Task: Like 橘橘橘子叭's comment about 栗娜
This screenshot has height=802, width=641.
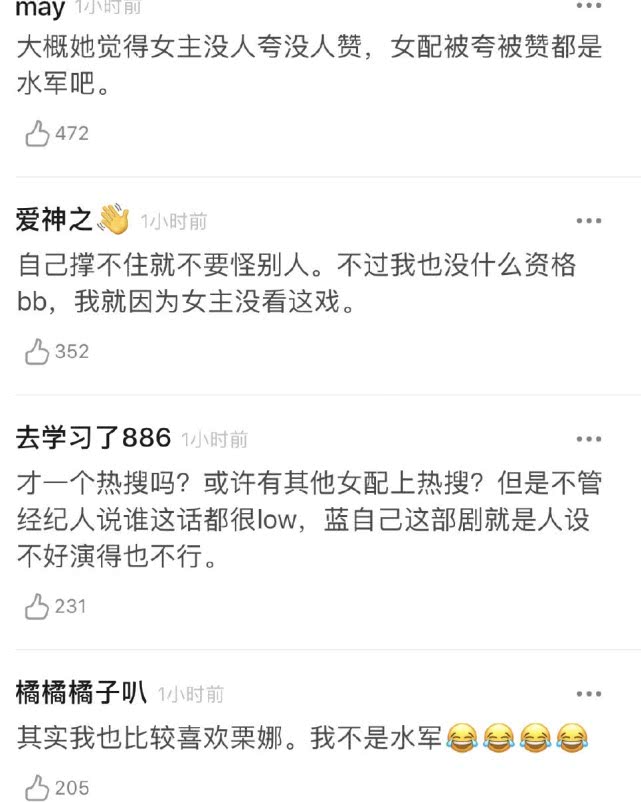Action: point(38,787)
